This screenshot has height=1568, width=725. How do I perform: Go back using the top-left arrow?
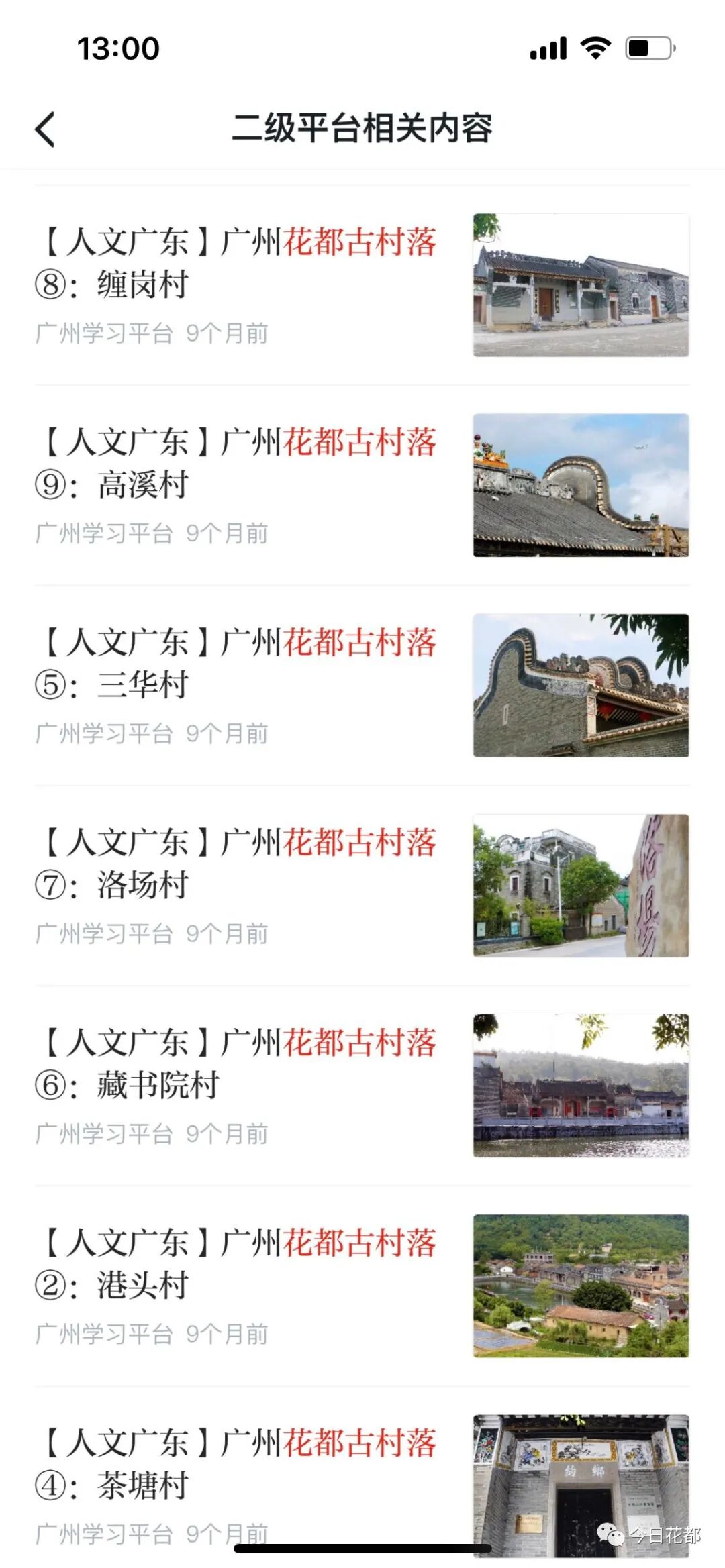45,129
